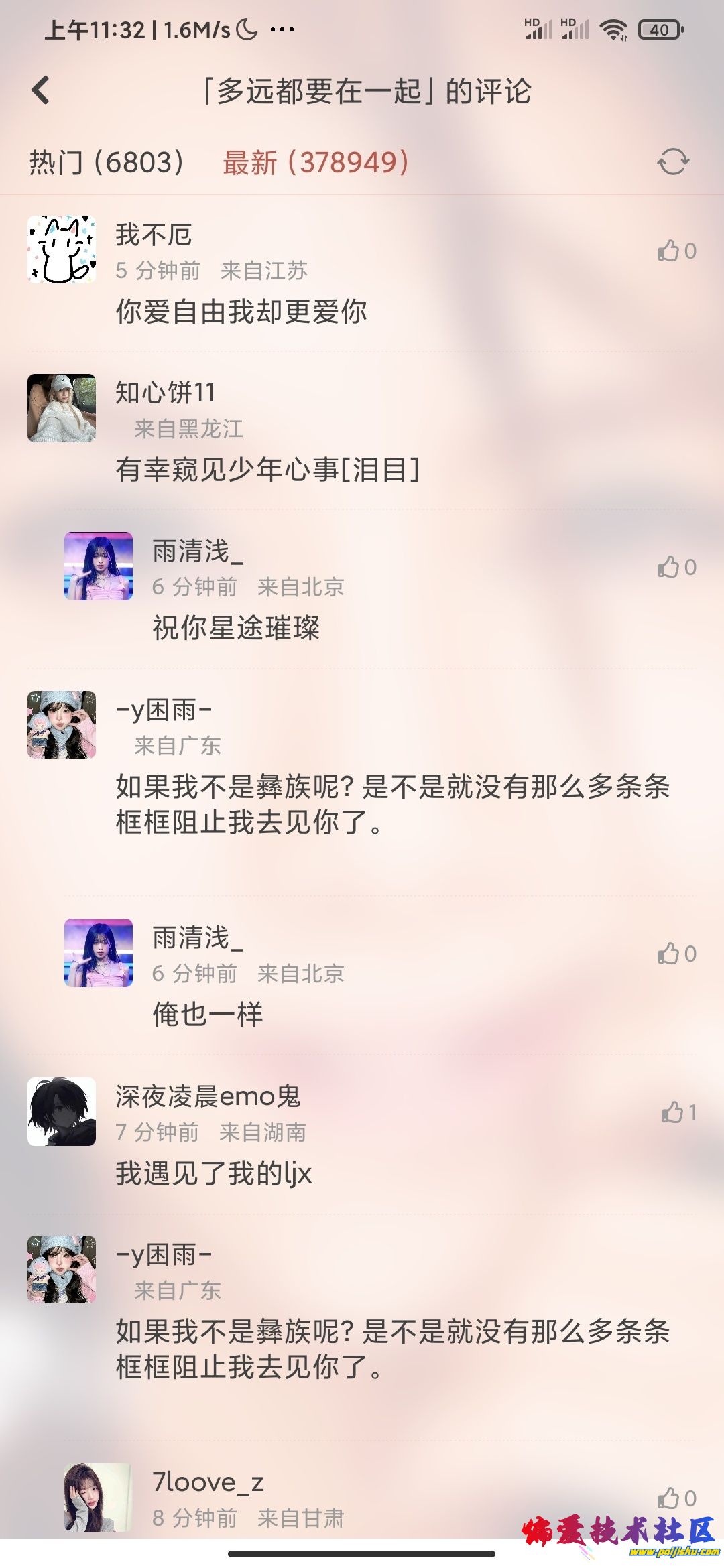Like 深夜凌晨emo鬼's comment
The image size is (724, 1568).
[x=678, y=1112]
